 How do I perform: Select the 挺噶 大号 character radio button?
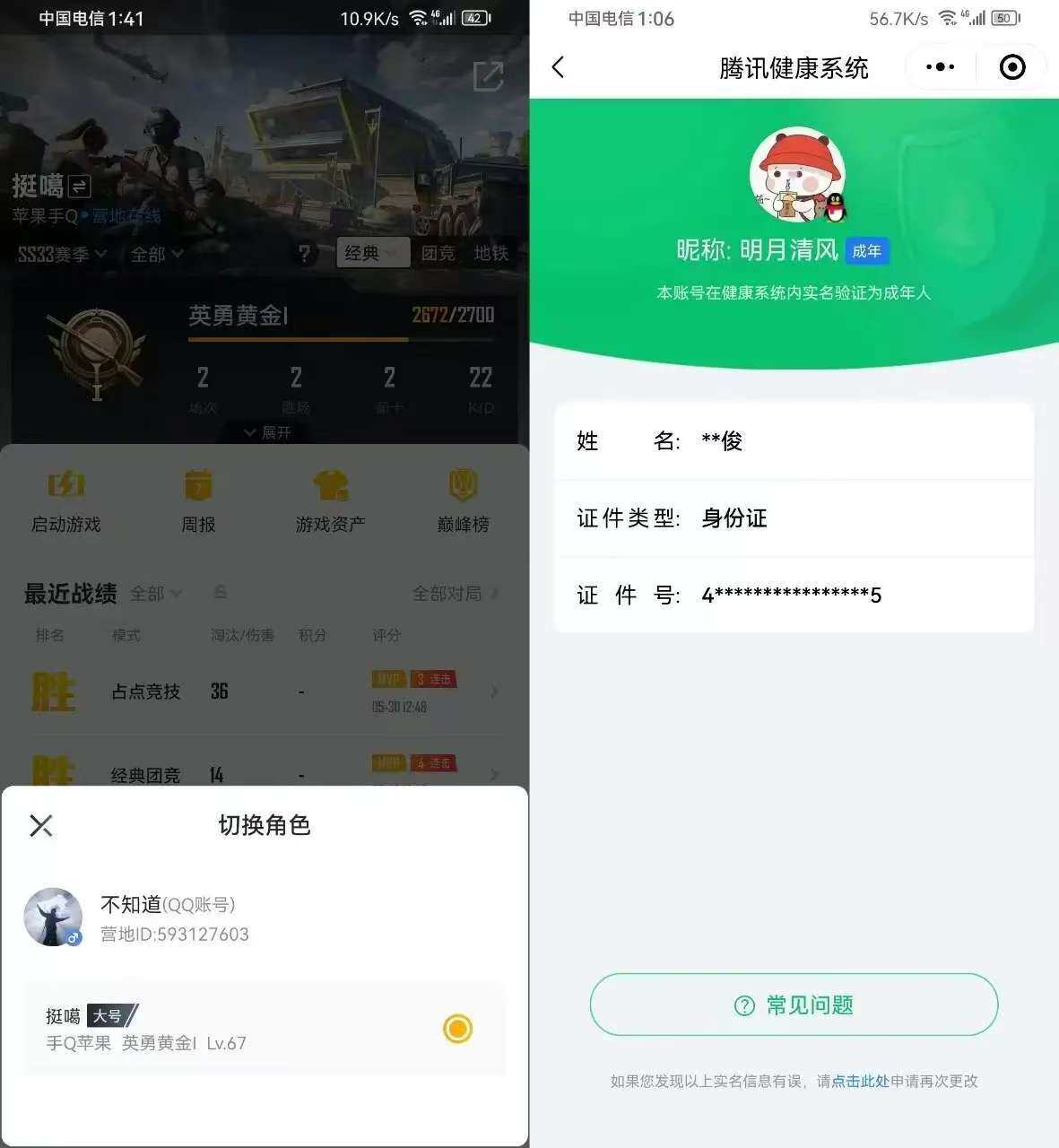pos(458,1029)
